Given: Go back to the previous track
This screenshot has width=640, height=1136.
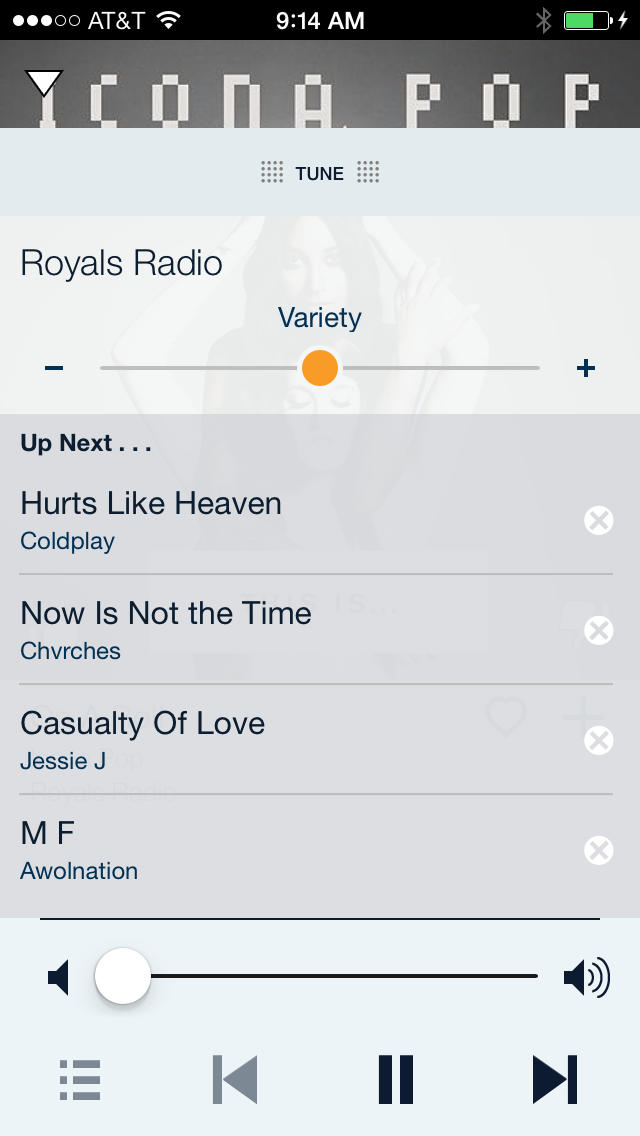Looking at the screenshot, I should 236,1080.
